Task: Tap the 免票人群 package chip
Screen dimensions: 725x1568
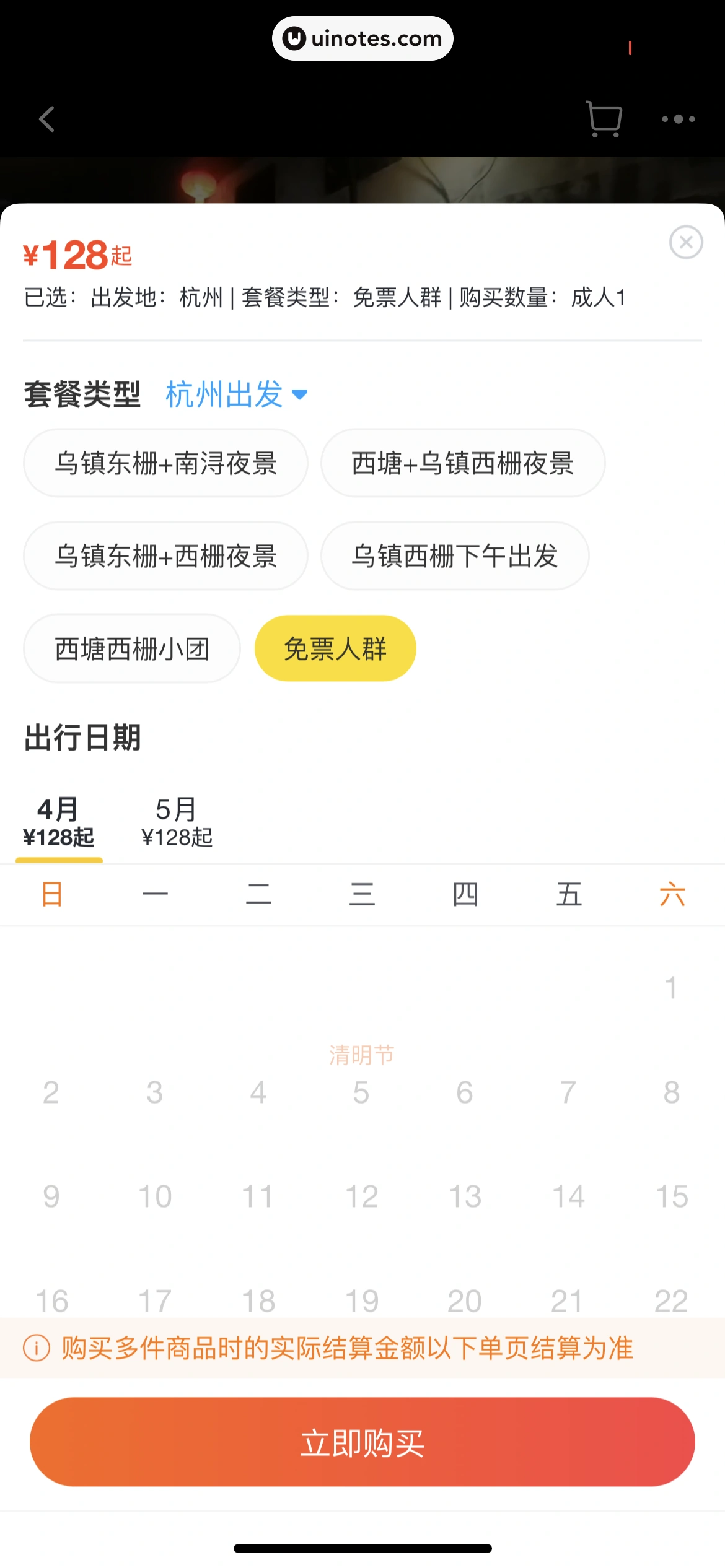Action: (x=335, y=649)
